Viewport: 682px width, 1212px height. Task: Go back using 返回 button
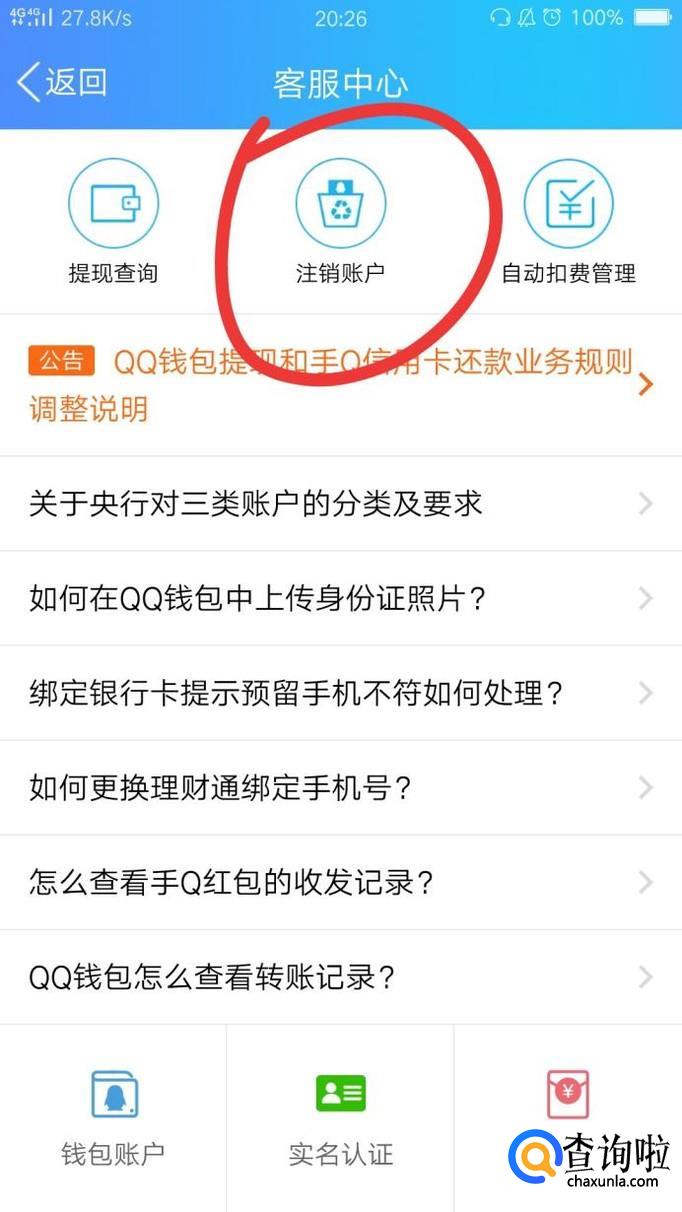coord(62,82)
